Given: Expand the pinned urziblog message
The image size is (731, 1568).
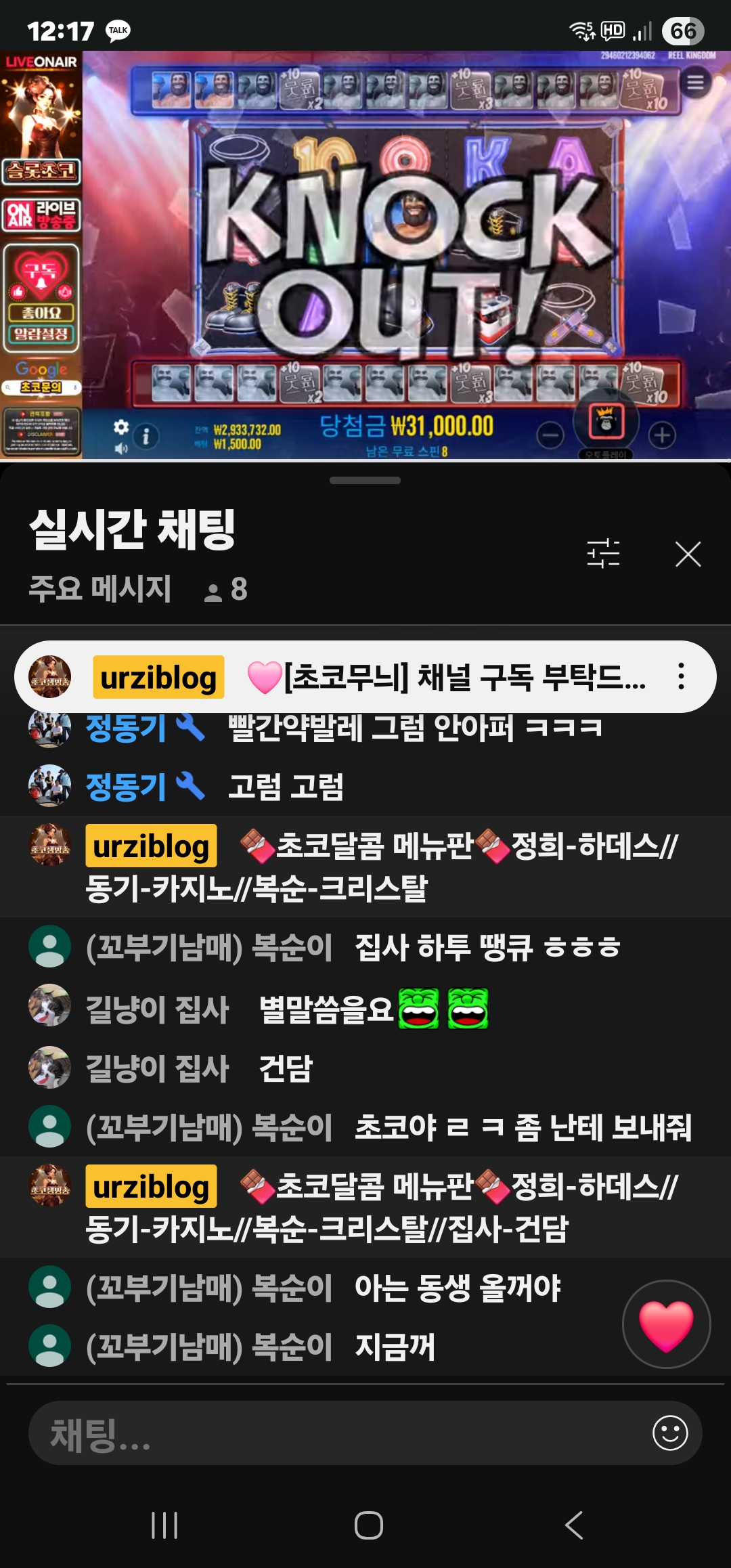Looking at the screenshot, I should coord(447,676).
